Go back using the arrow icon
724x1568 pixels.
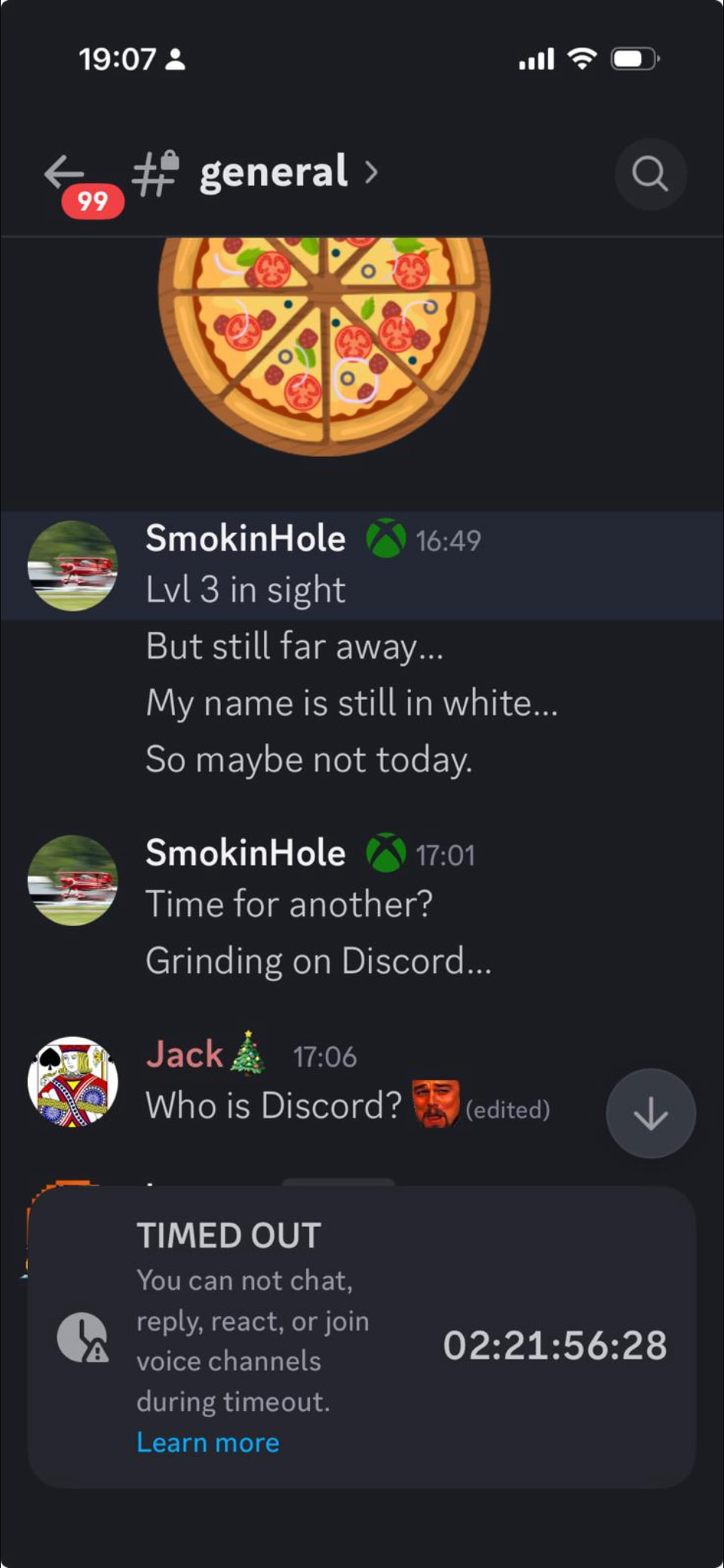66,173
